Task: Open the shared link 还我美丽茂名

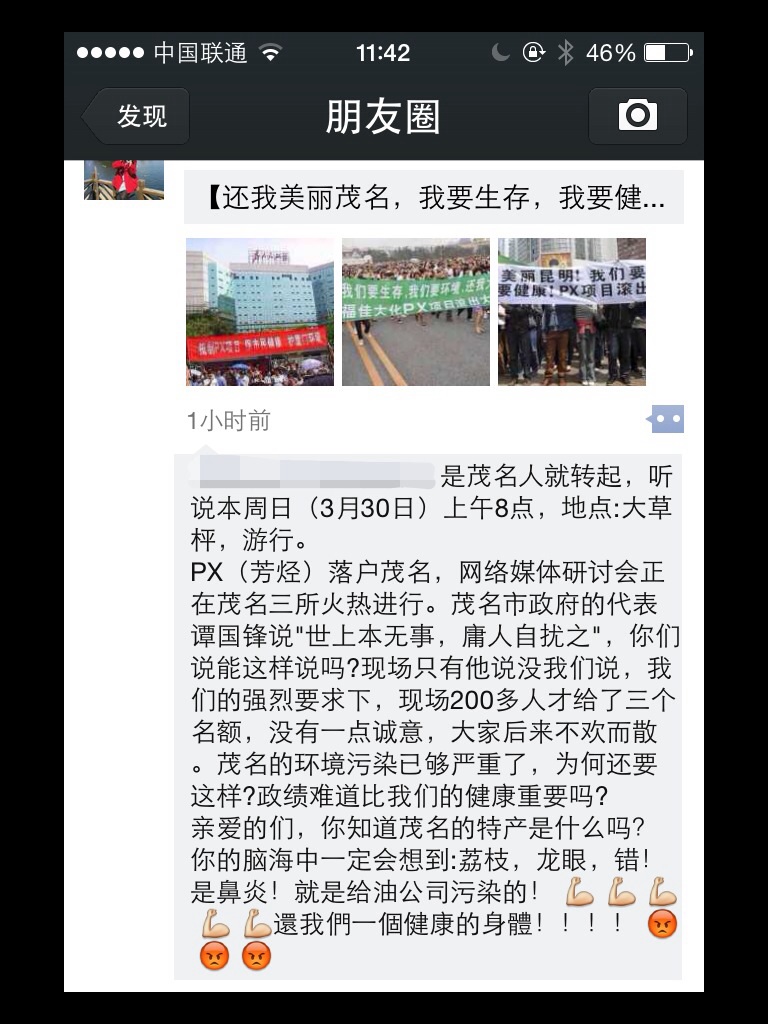Action: click(434, 197)
